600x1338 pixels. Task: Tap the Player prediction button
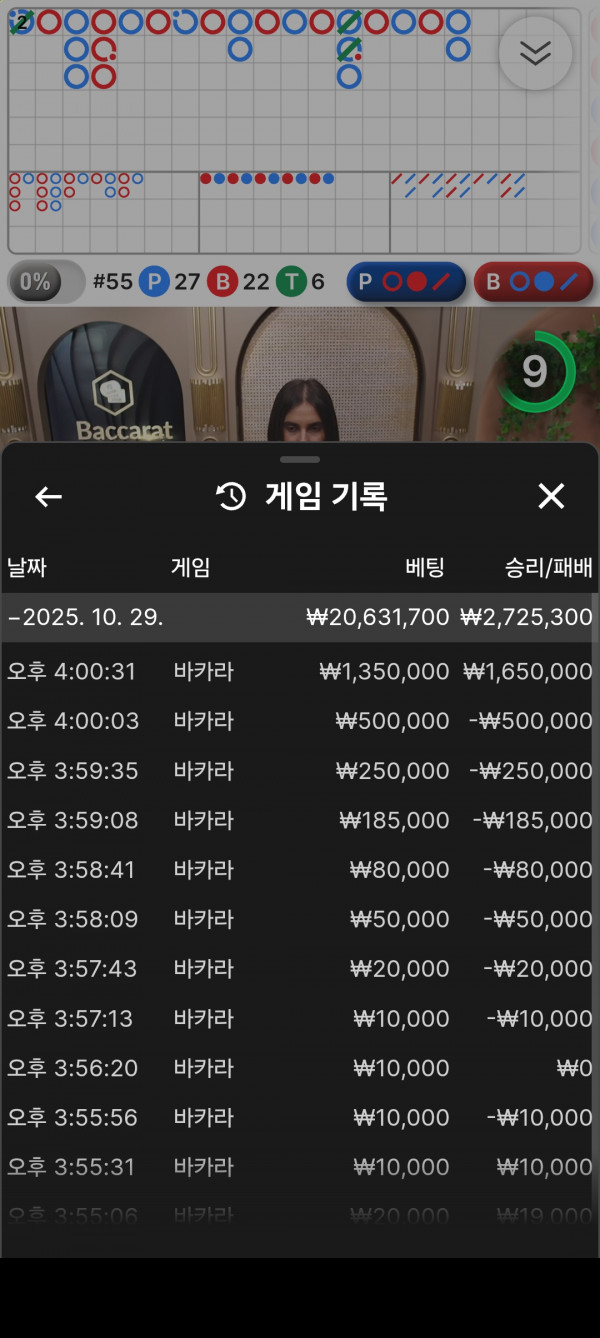406,282
